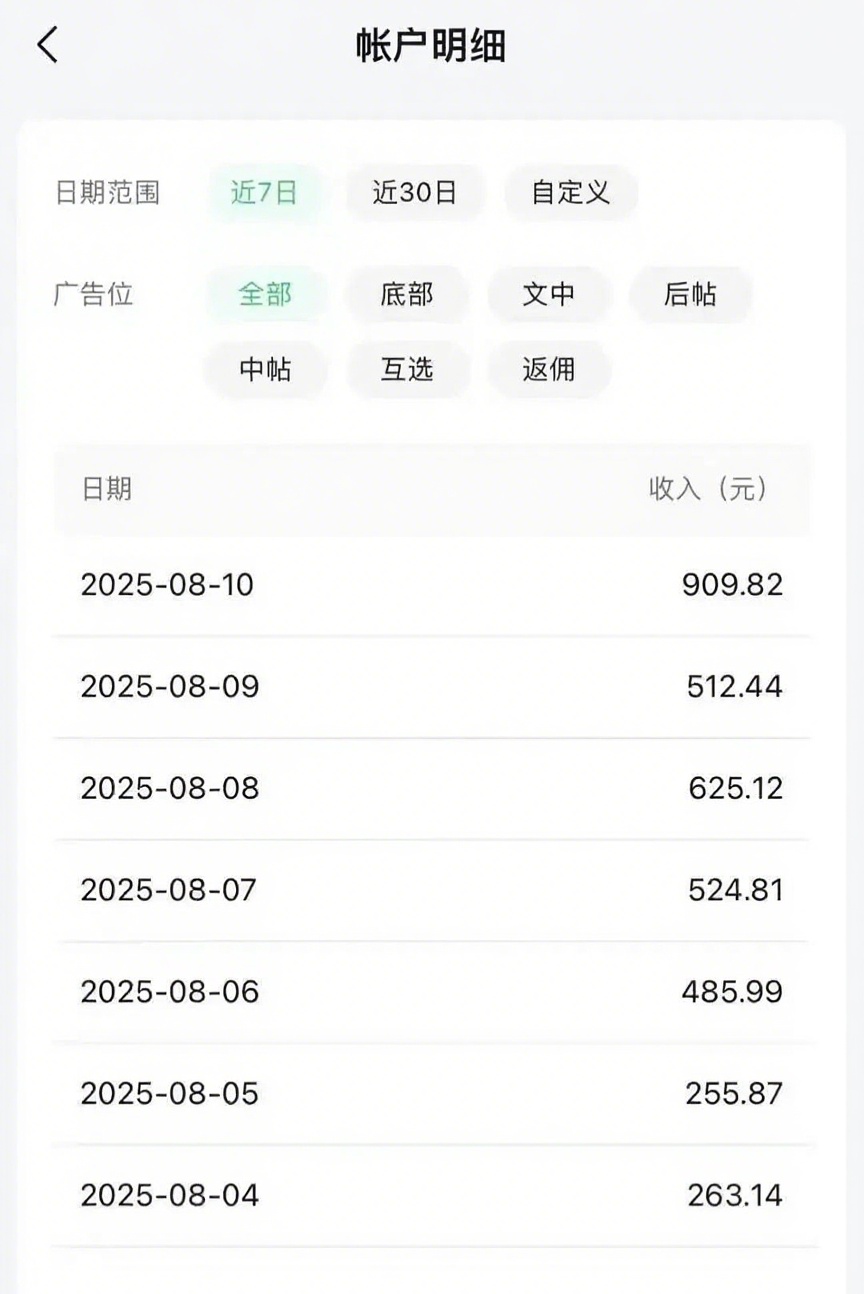Open details for 2025-08-04 income row
This screenshot has width=864, height=1294.
(x=431, y=1195)
